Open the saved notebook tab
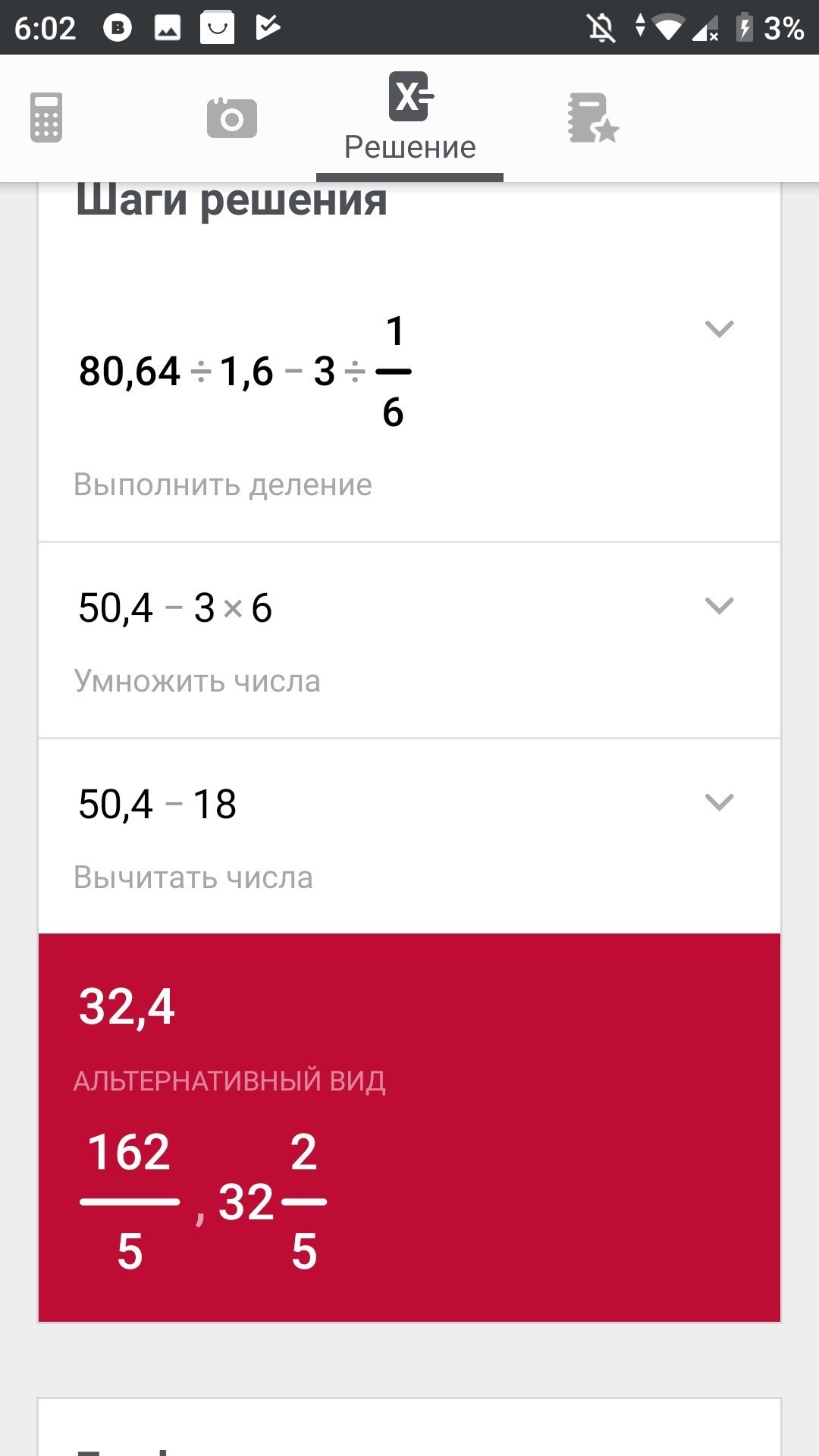This screenshot has width=819, height=1456. click(593, 118)
